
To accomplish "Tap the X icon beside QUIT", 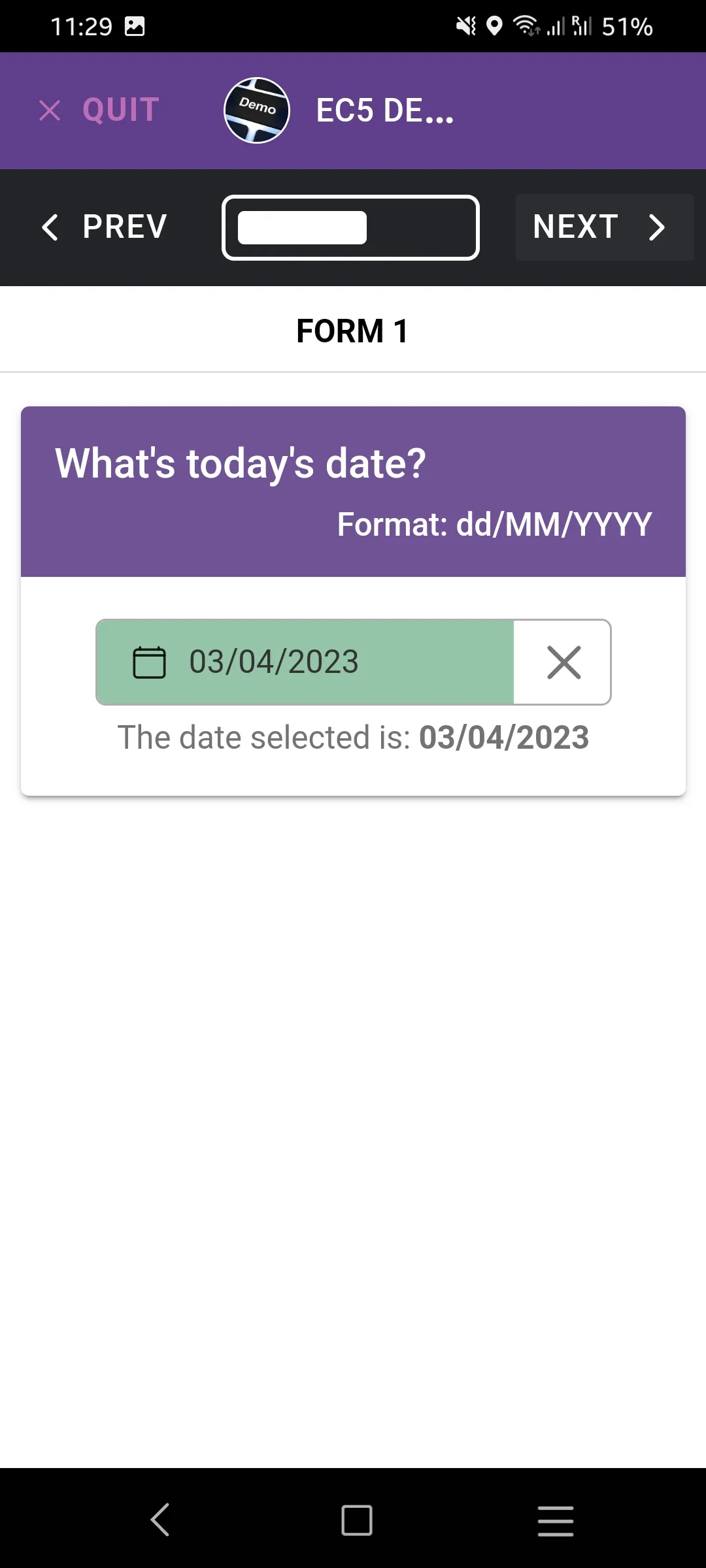I will 49,110.
